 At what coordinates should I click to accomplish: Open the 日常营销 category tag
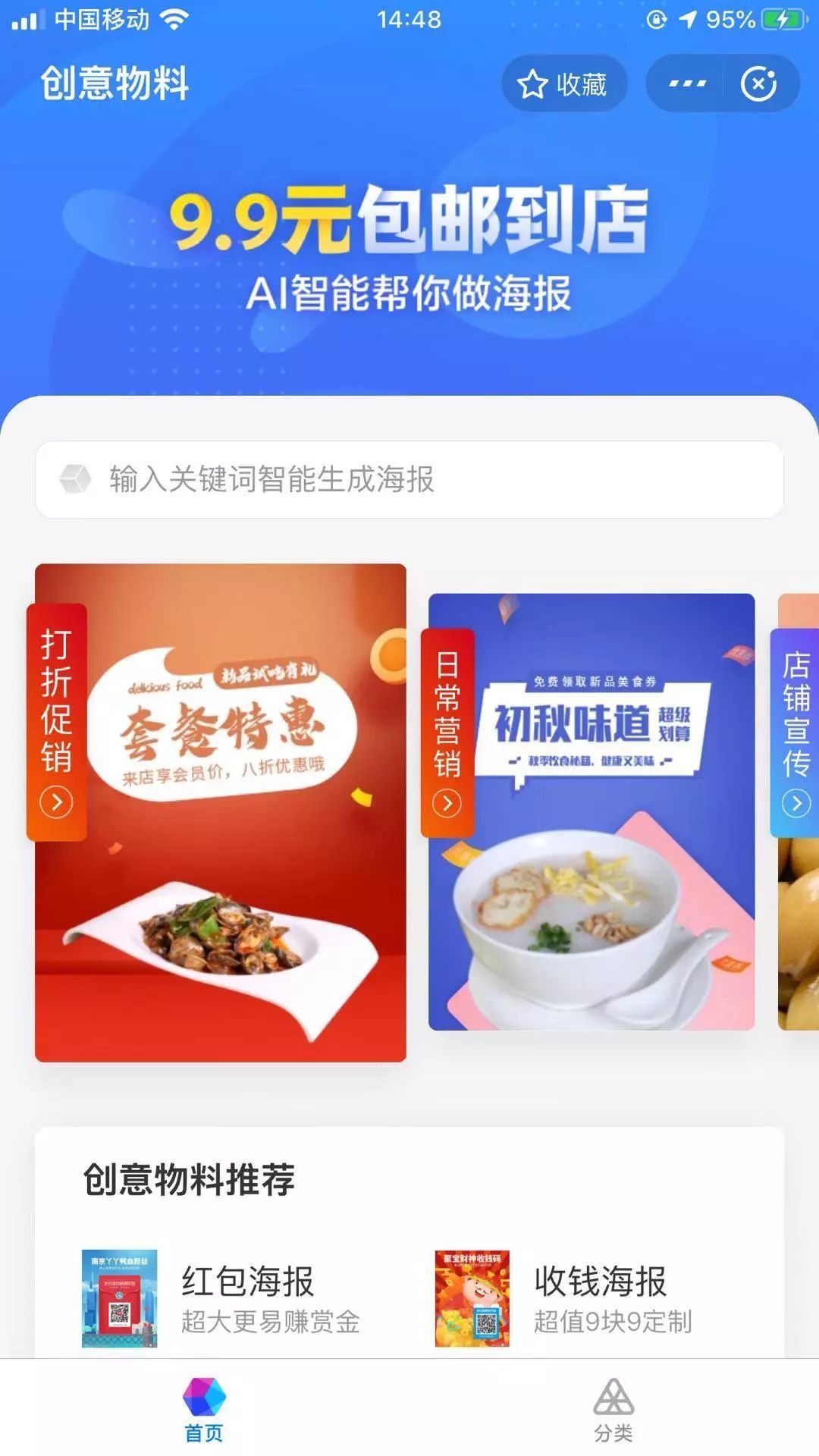click(447, 732)
